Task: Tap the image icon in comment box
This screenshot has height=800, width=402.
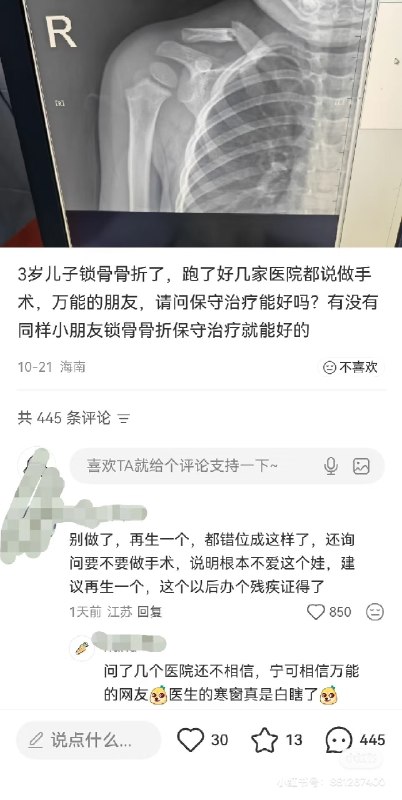Action: pos(361,465)
